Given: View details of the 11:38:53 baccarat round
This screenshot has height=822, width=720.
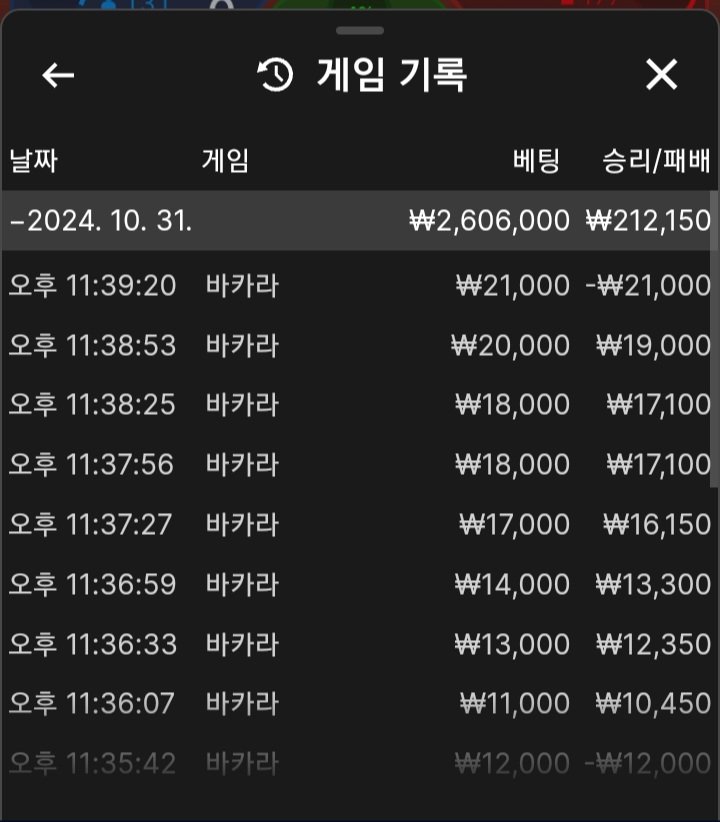Looking at the screenshot, I should click(x=360, y=345).
